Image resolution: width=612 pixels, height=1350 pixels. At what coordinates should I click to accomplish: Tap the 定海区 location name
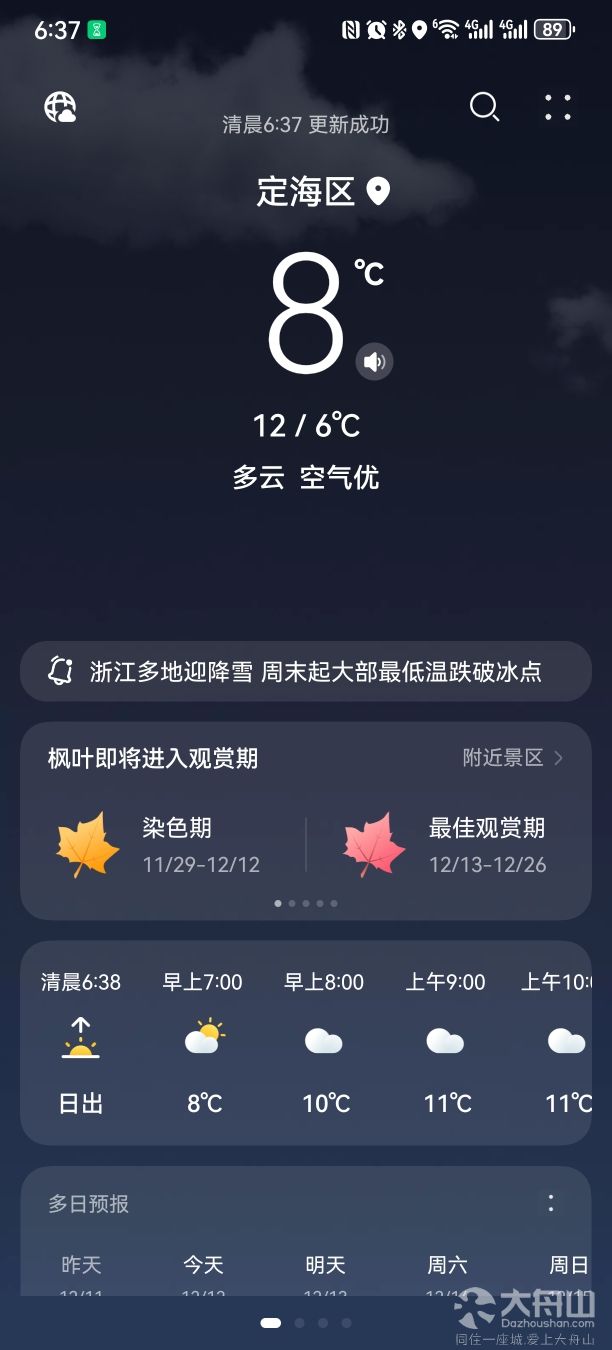[x=306, y=191]
